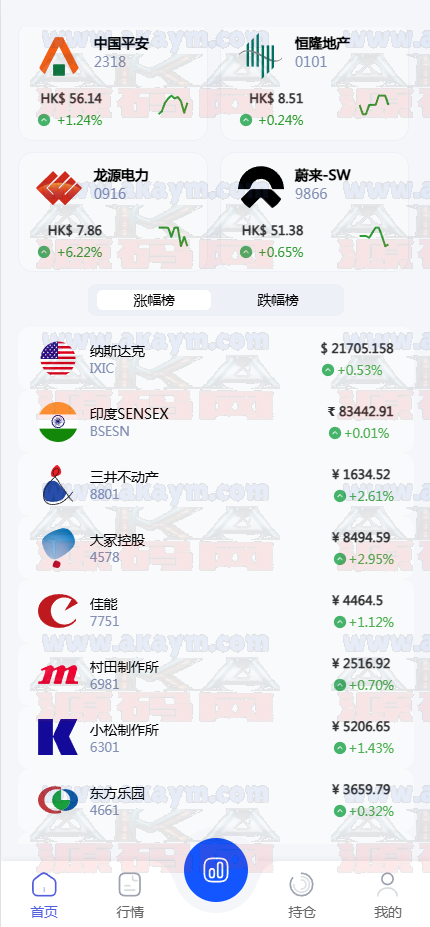This screenshot has height=927, width=430.
Task: Open the 我的 tab
Action: (x=387, y=896)
